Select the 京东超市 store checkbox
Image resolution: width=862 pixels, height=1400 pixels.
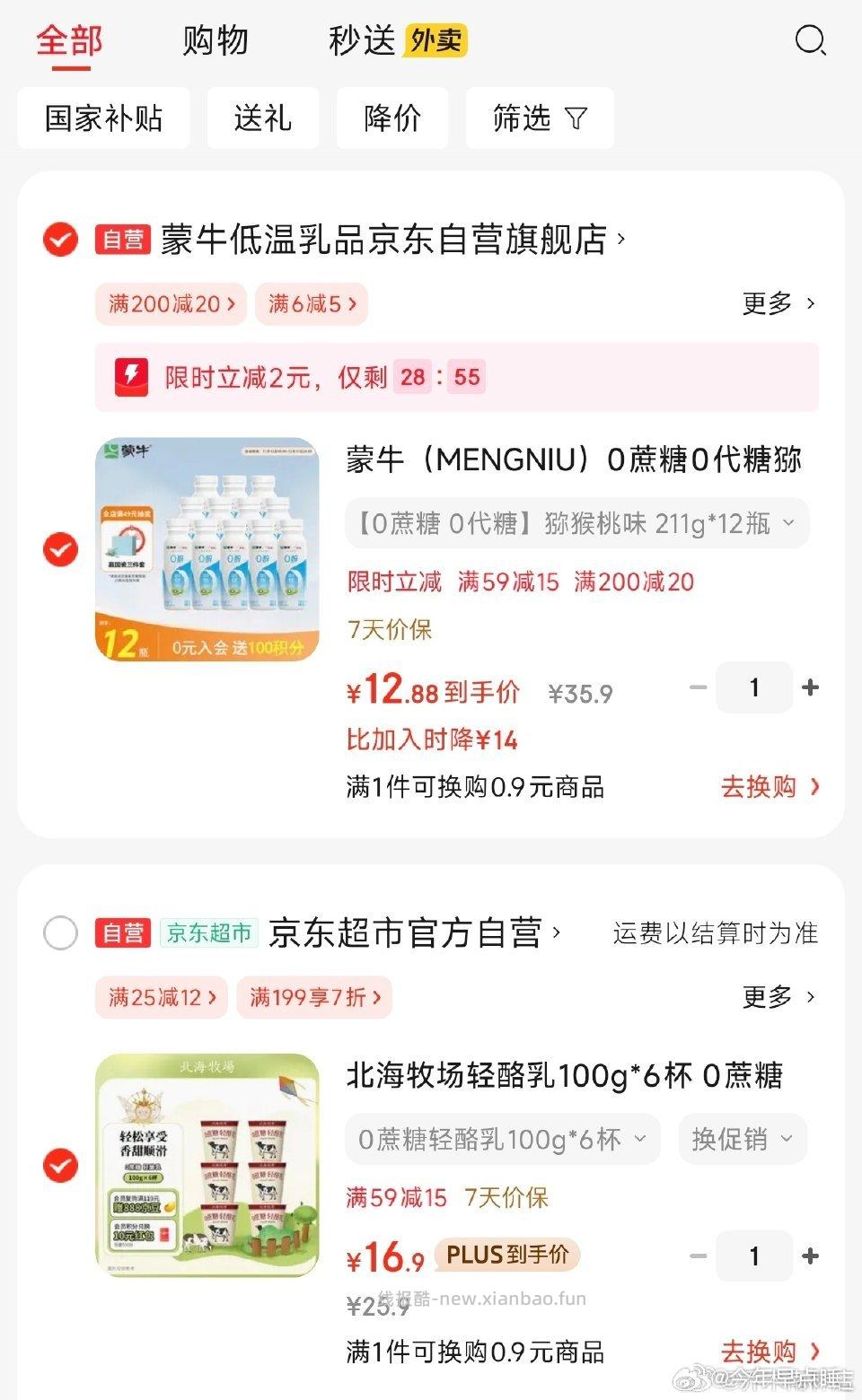[x=58, y=933]
